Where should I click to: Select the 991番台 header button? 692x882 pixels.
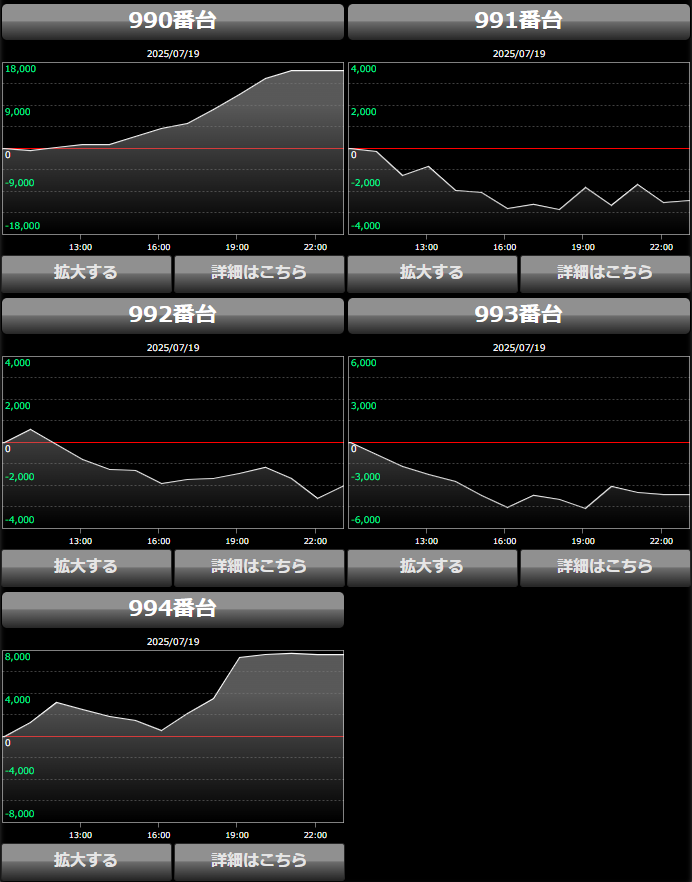click(519, 21)
